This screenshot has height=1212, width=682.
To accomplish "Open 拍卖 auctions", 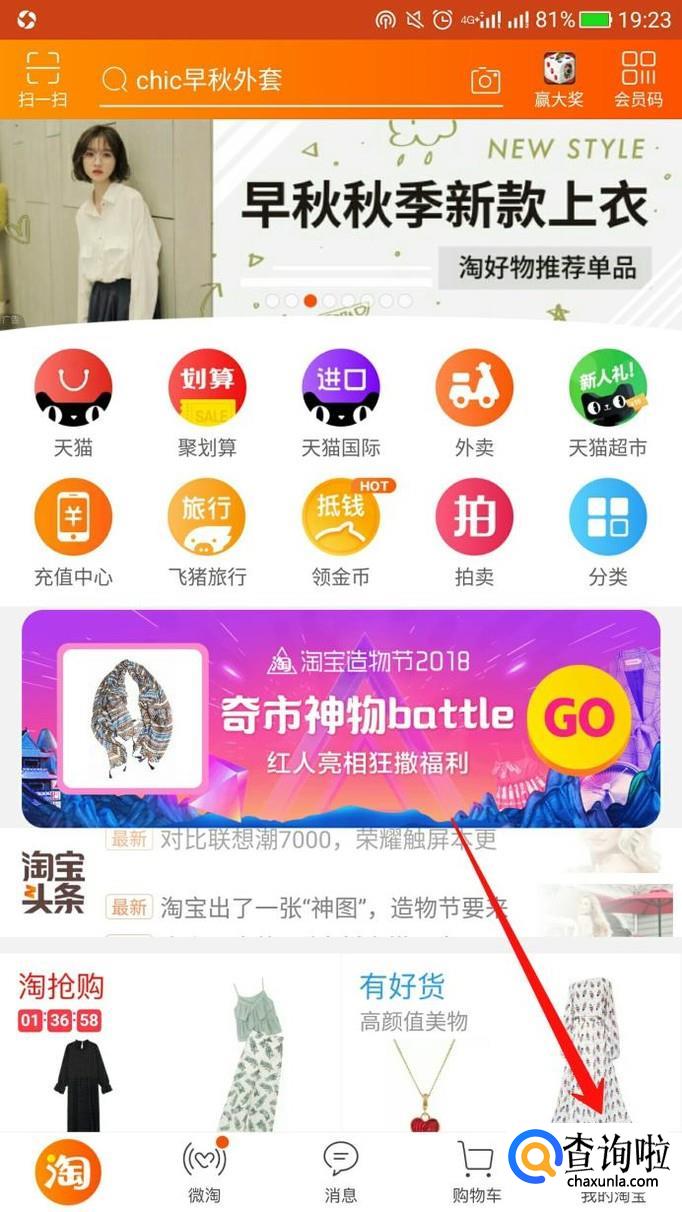I will coord(474,532).
